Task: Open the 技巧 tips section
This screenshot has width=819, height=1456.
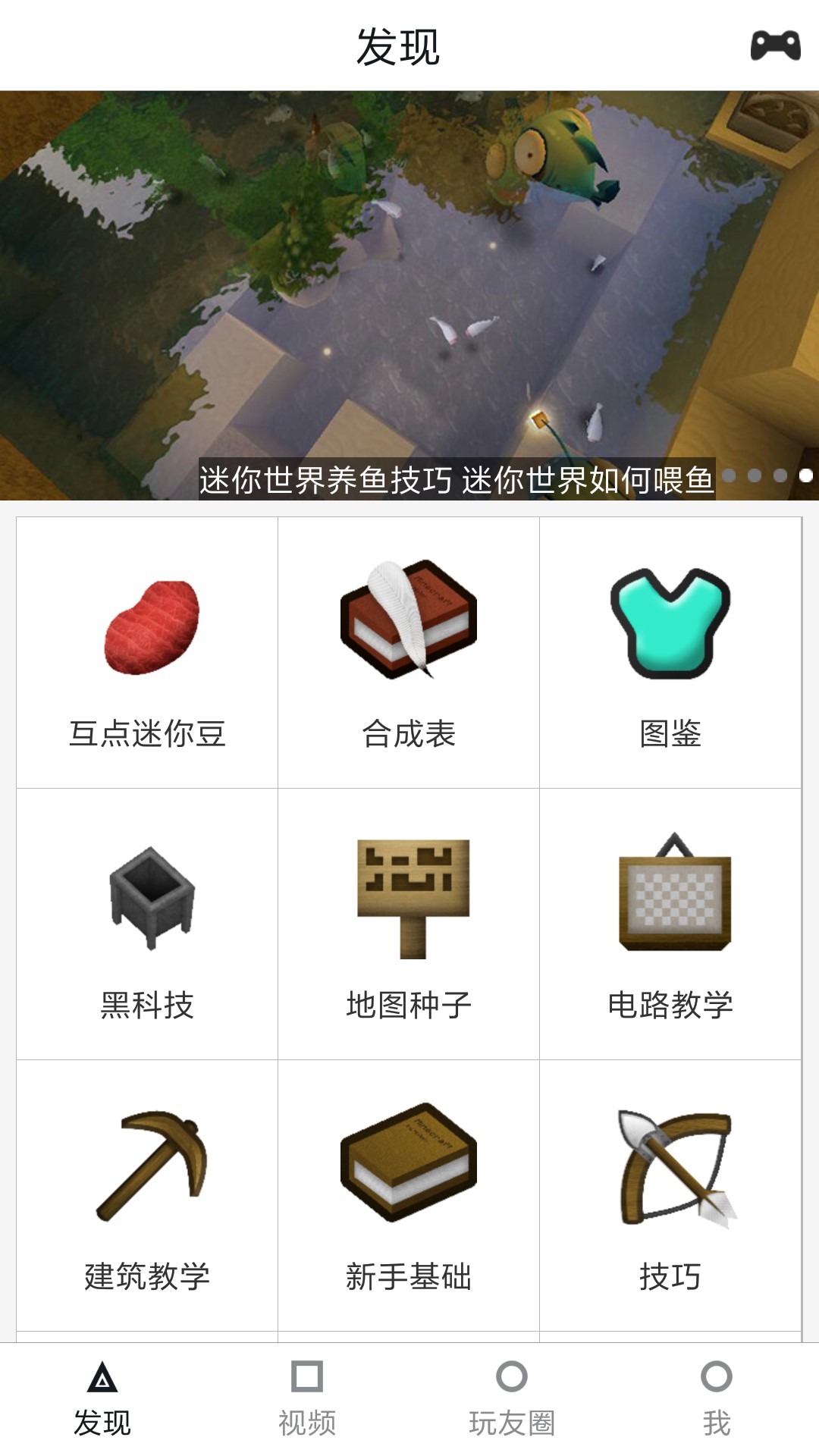Action: tap(670, 1196)
